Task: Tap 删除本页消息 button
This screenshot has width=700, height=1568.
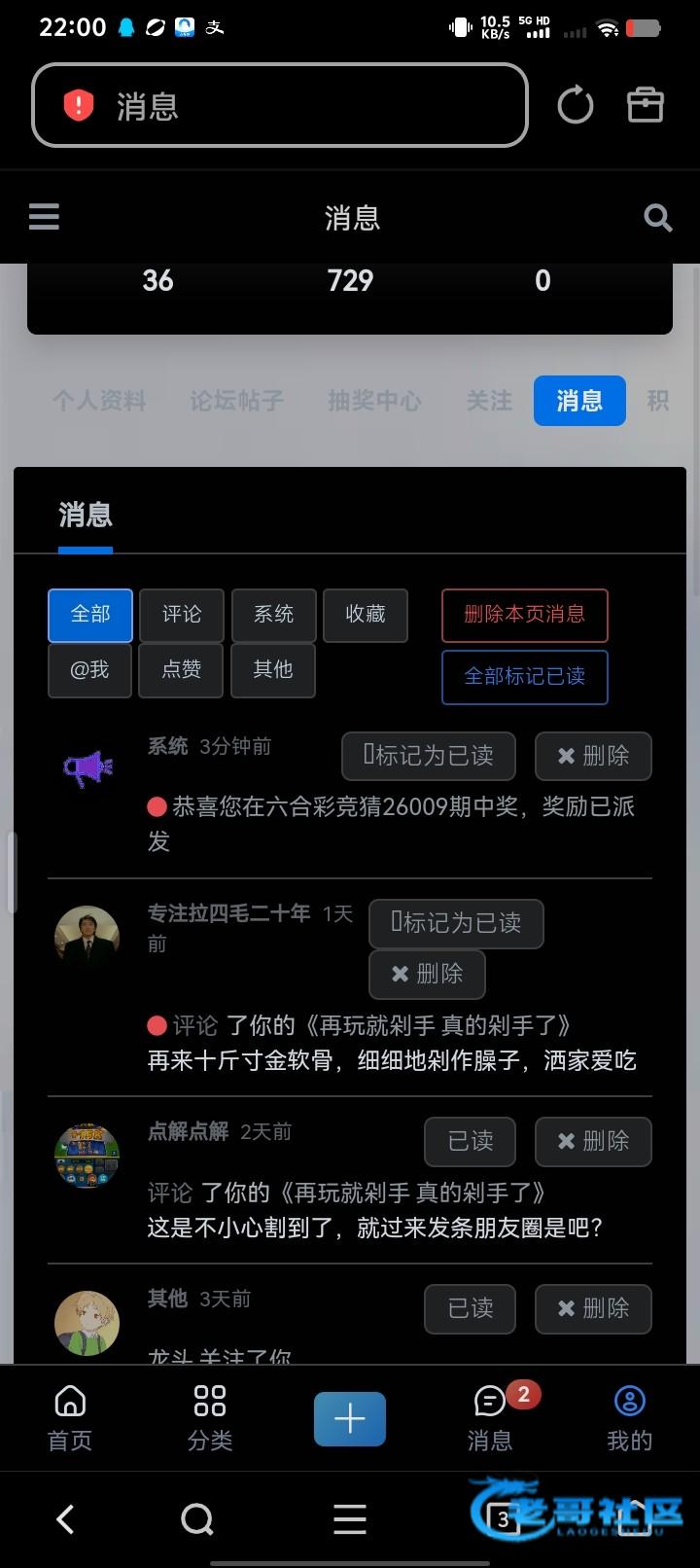Action: point(524,615)
